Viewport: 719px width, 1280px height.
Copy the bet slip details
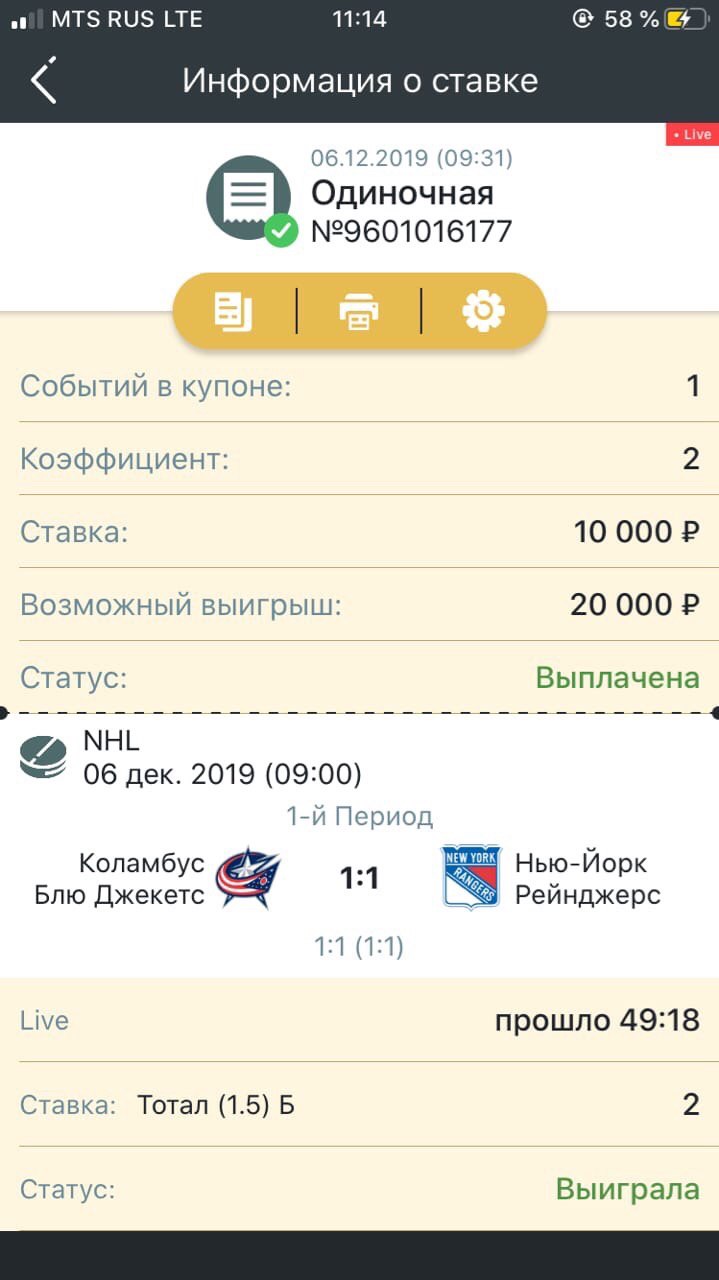click(234, 311)
